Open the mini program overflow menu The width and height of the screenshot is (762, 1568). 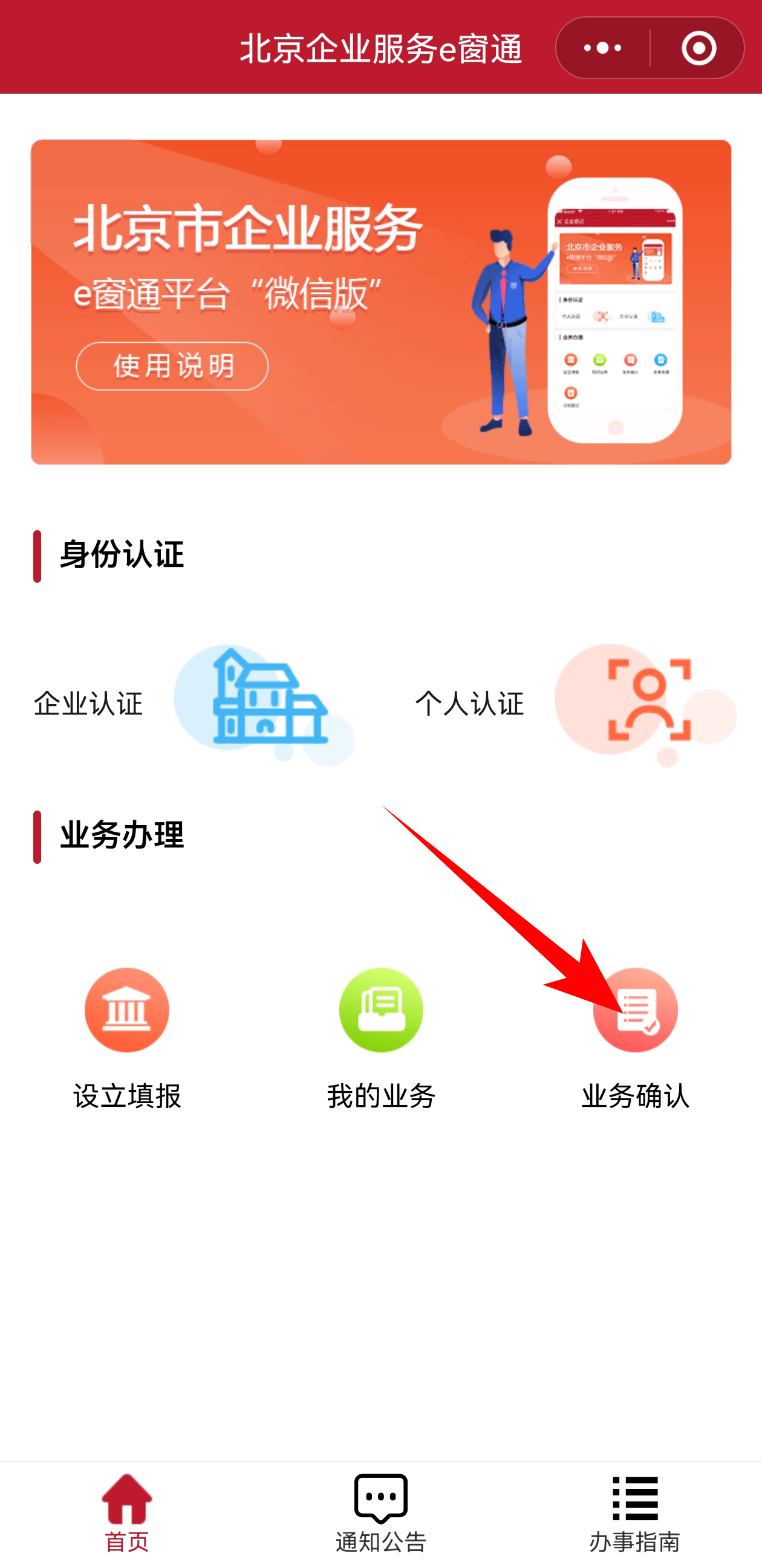pyautogui.click(x=602, y=48)
